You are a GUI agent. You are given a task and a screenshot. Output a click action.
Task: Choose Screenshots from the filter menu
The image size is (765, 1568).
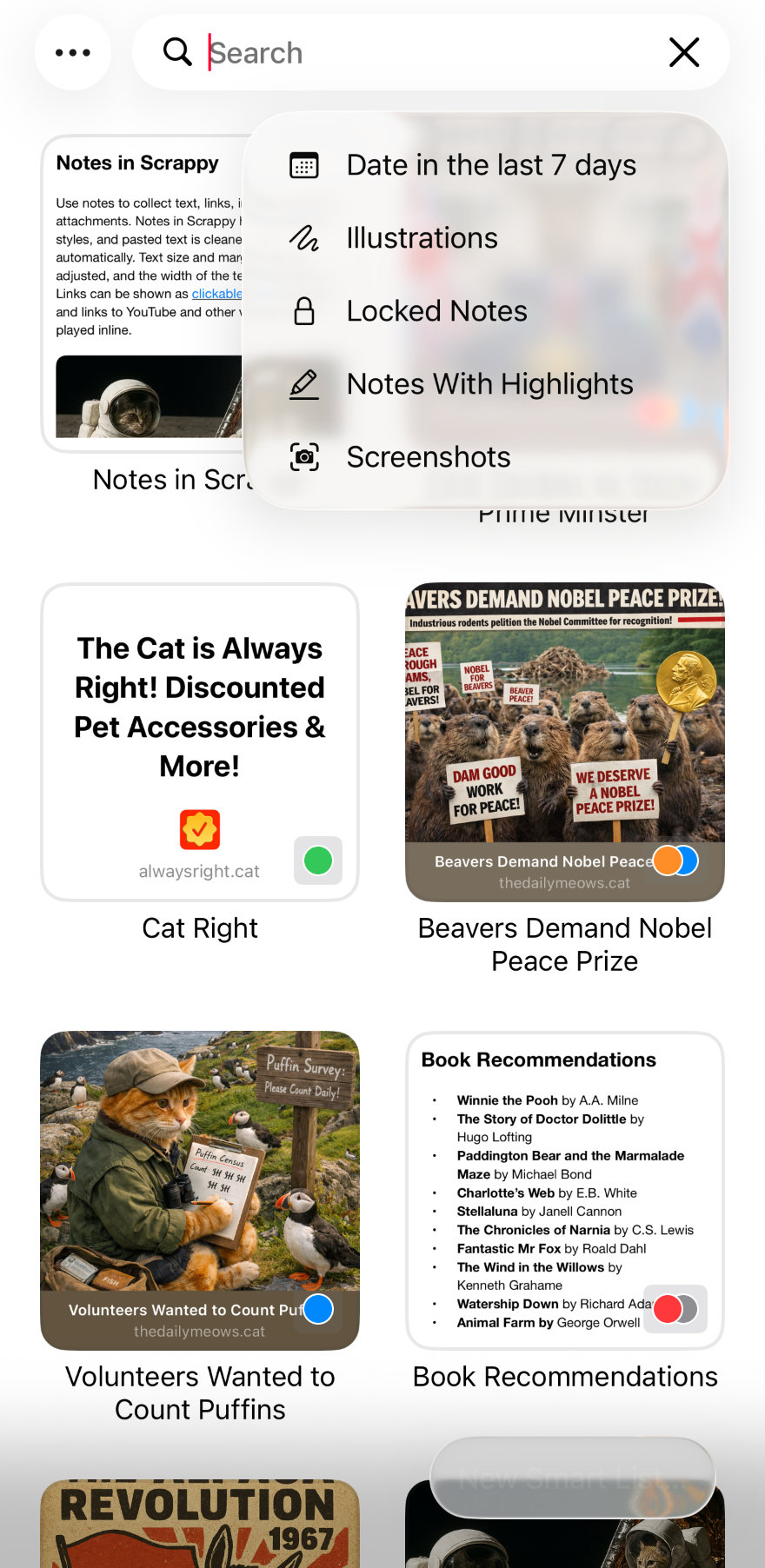coord(428,456)
